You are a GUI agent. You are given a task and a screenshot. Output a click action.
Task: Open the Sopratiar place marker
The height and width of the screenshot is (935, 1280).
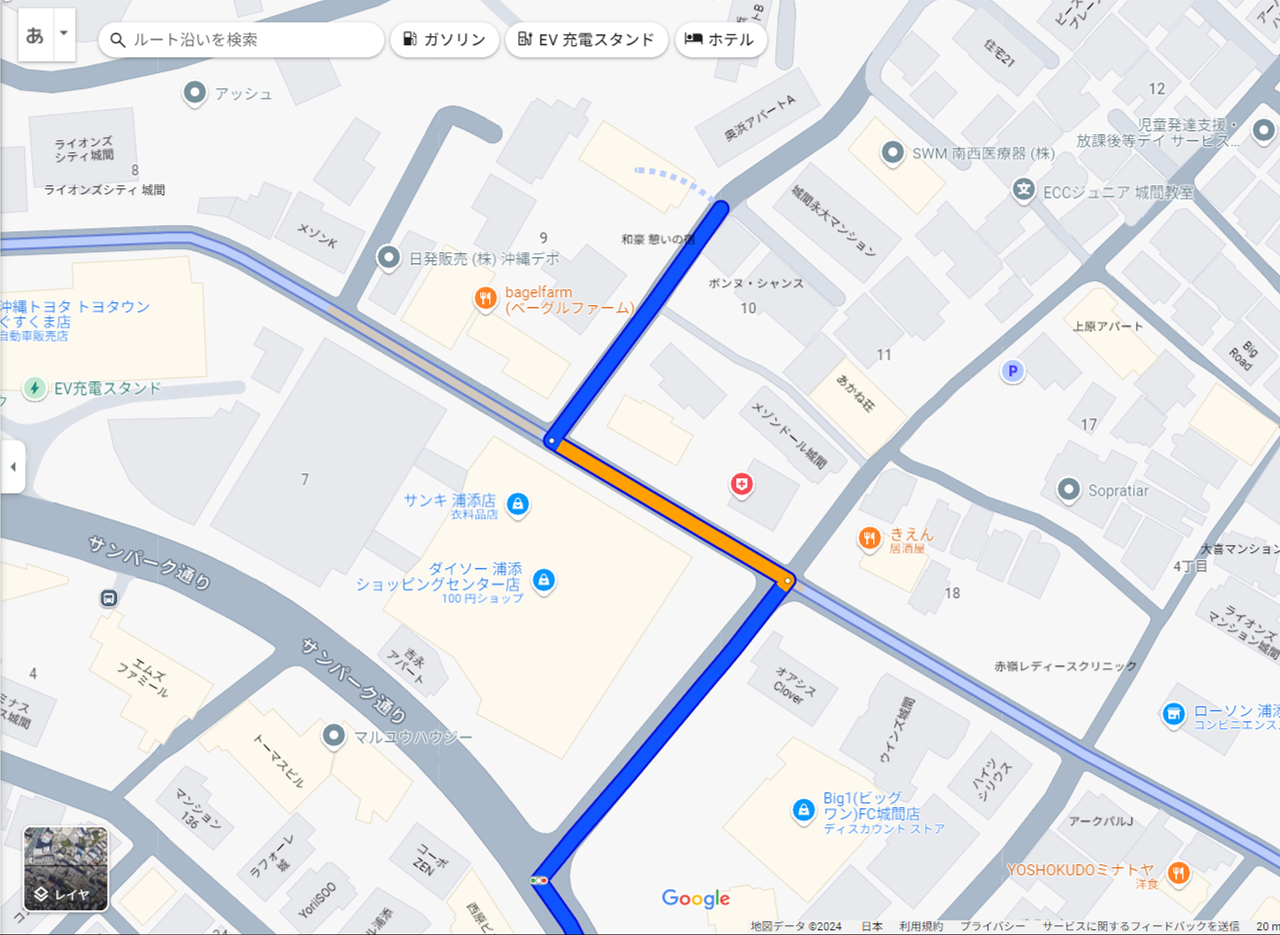pos(1069,490)
